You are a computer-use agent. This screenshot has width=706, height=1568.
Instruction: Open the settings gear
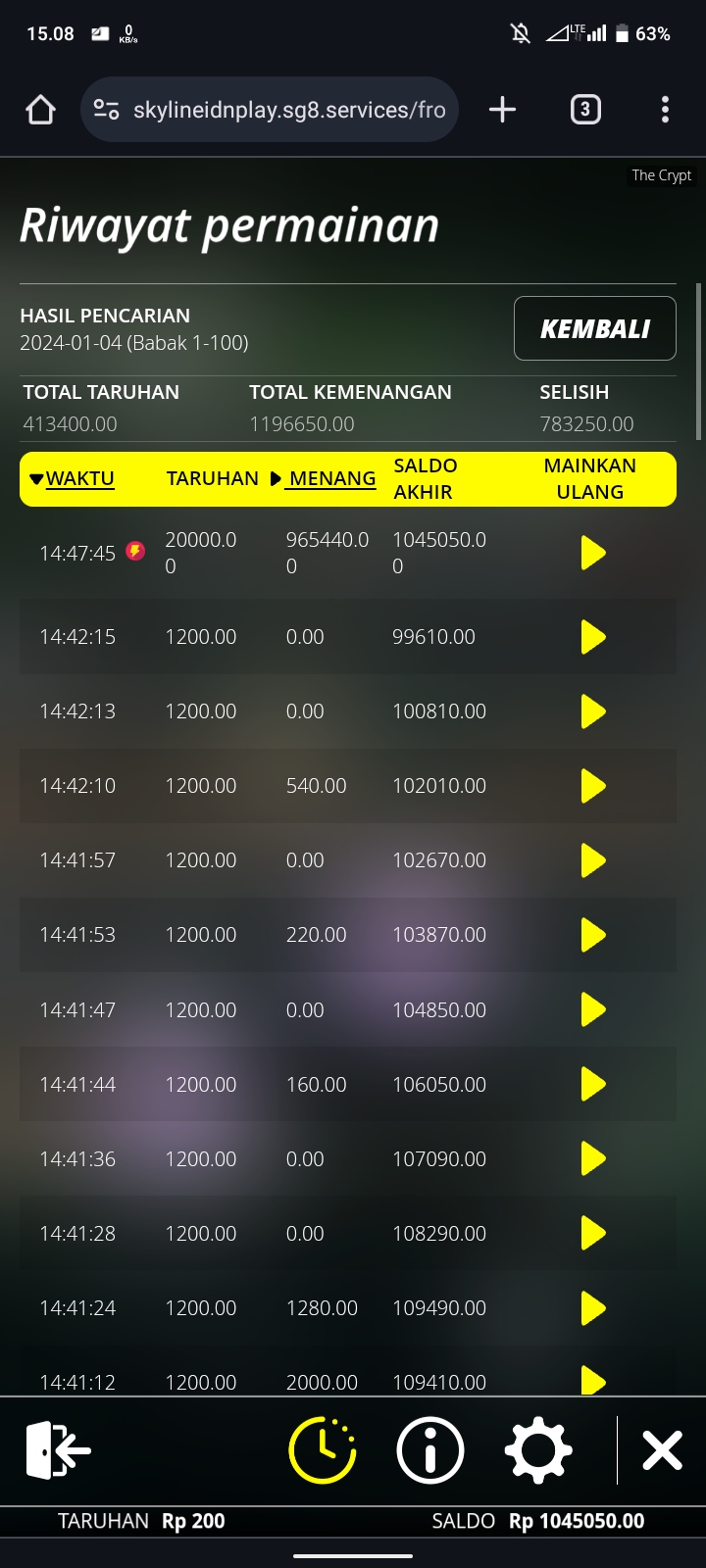537,1449
